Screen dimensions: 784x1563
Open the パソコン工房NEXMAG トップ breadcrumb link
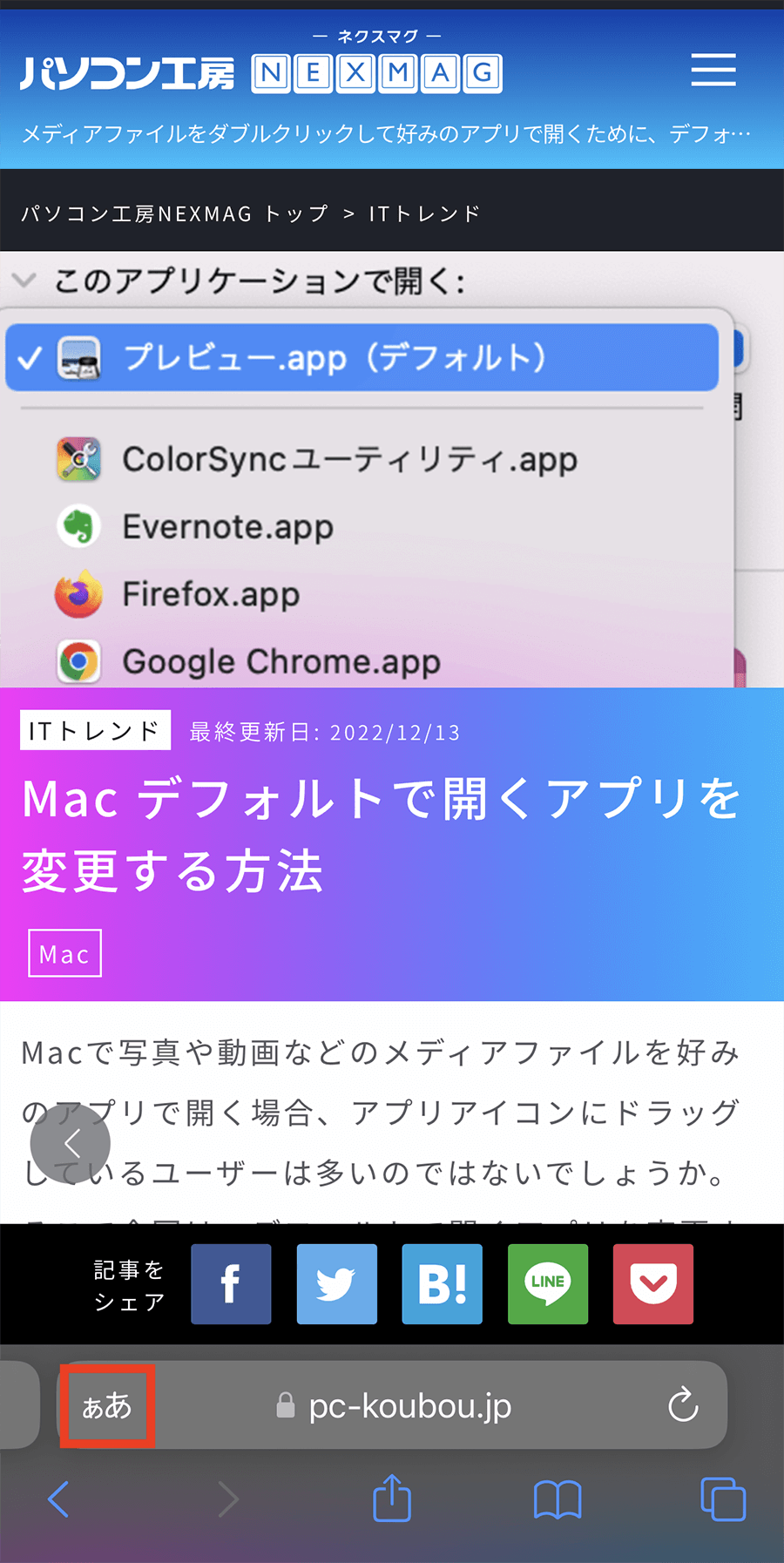[175, 213]
